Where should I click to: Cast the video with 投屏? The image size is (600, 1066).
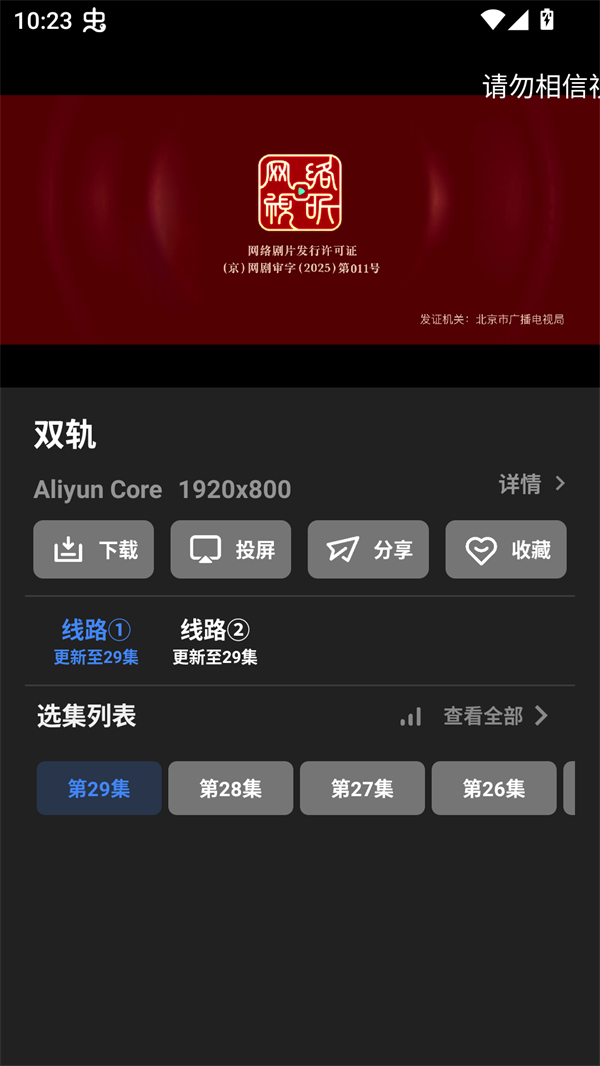pyautogui.click(x=231, y=549)
